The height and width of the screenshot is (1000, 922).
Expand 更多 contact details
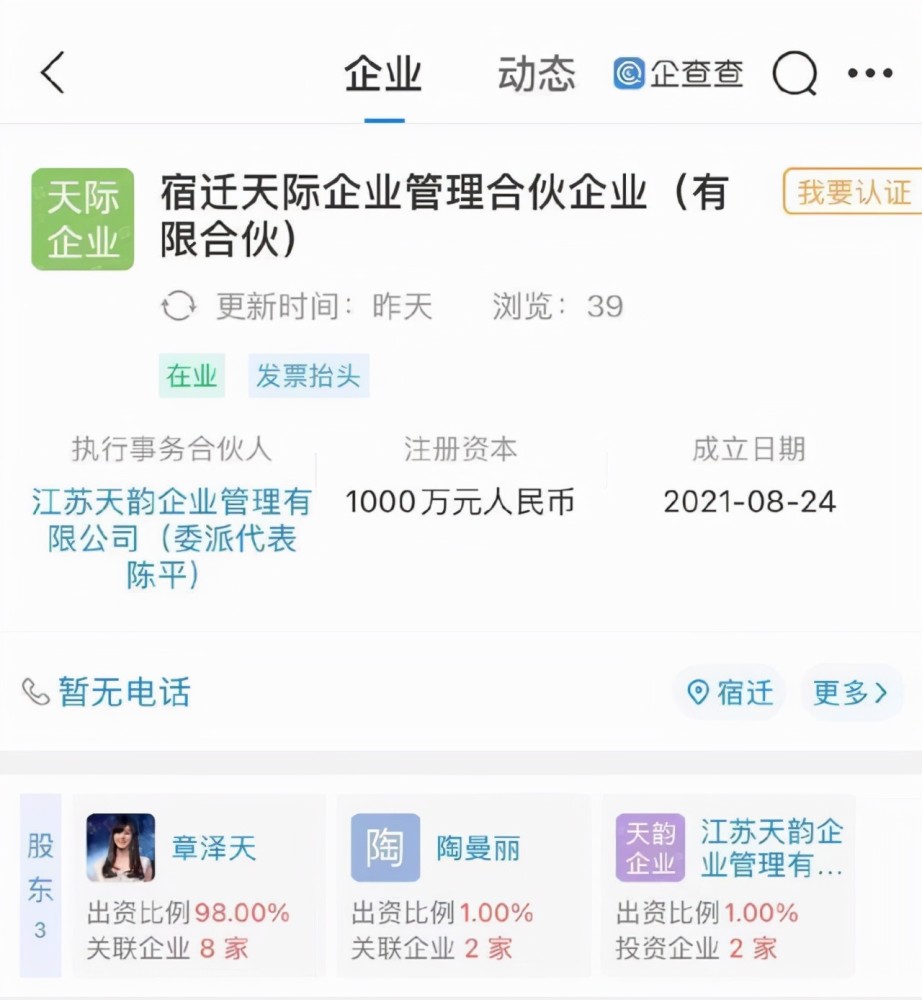(x=850, y=692)
